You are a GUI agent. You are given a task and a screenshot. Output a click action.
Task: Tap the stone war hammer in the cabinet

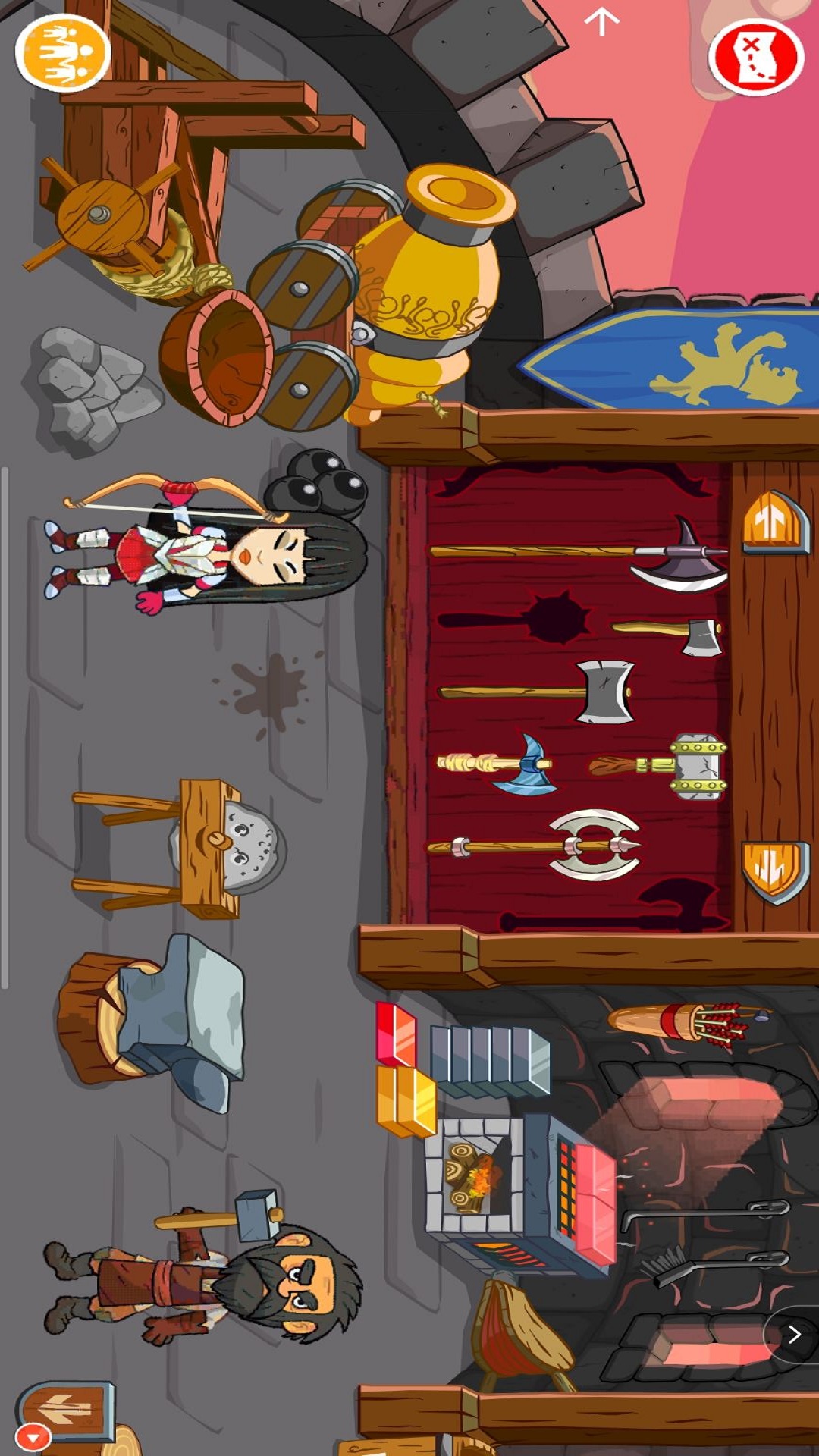(658, 766)
